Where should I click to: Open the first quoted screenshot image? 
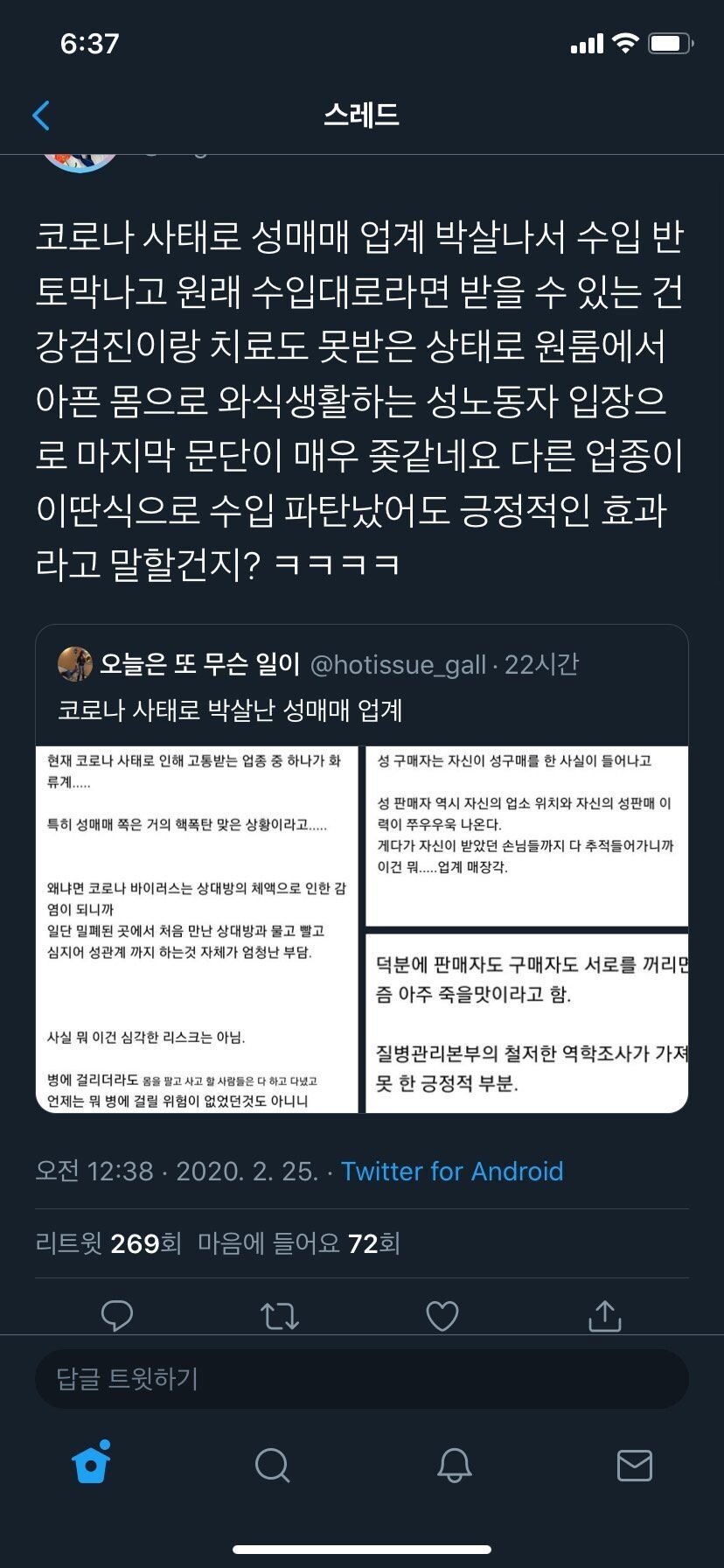(x=197, y=929)
